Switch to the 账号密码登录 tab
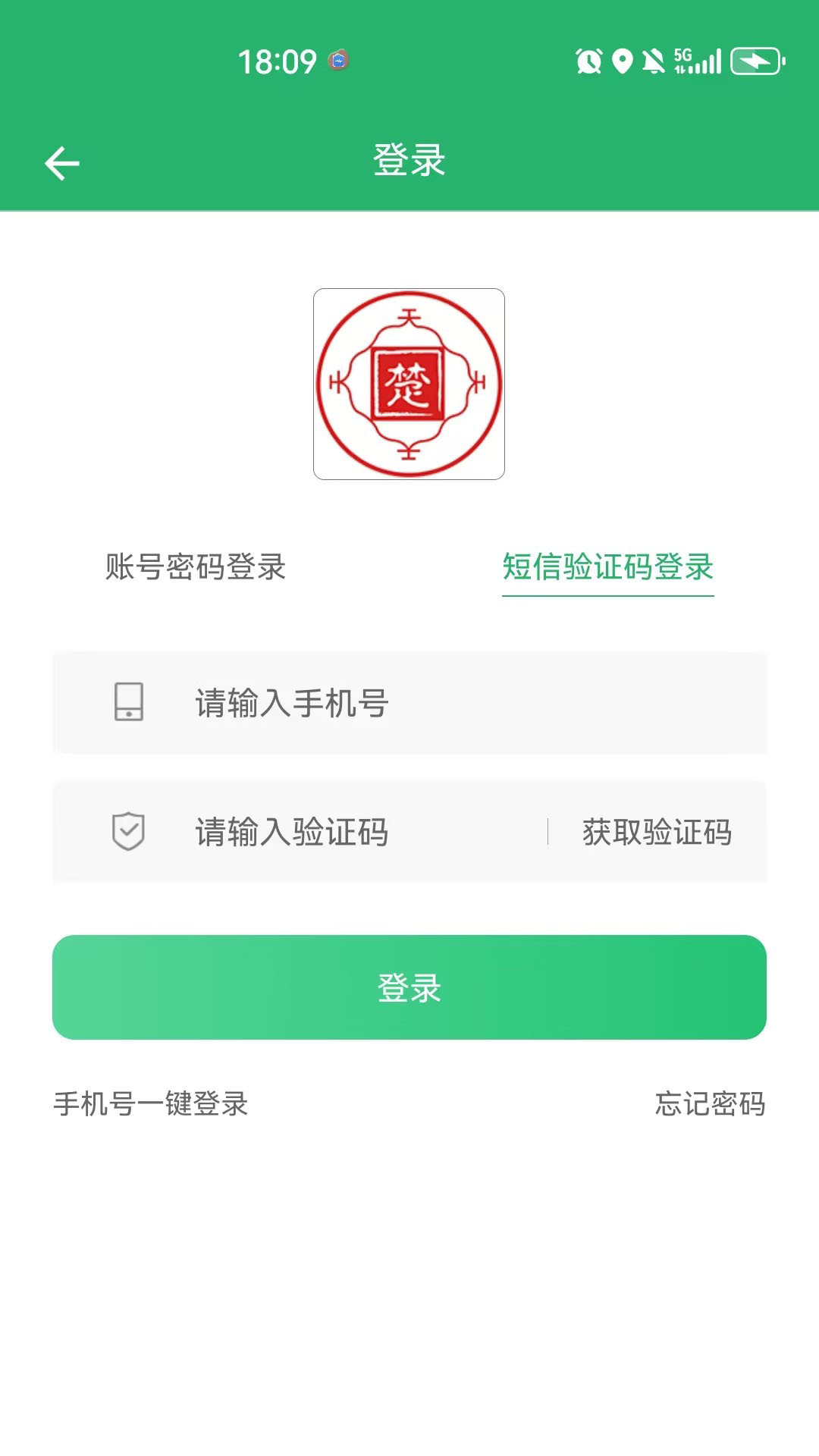Viewport: 819px width, 1456px height. pyautogui.click(x=196, y=569)
